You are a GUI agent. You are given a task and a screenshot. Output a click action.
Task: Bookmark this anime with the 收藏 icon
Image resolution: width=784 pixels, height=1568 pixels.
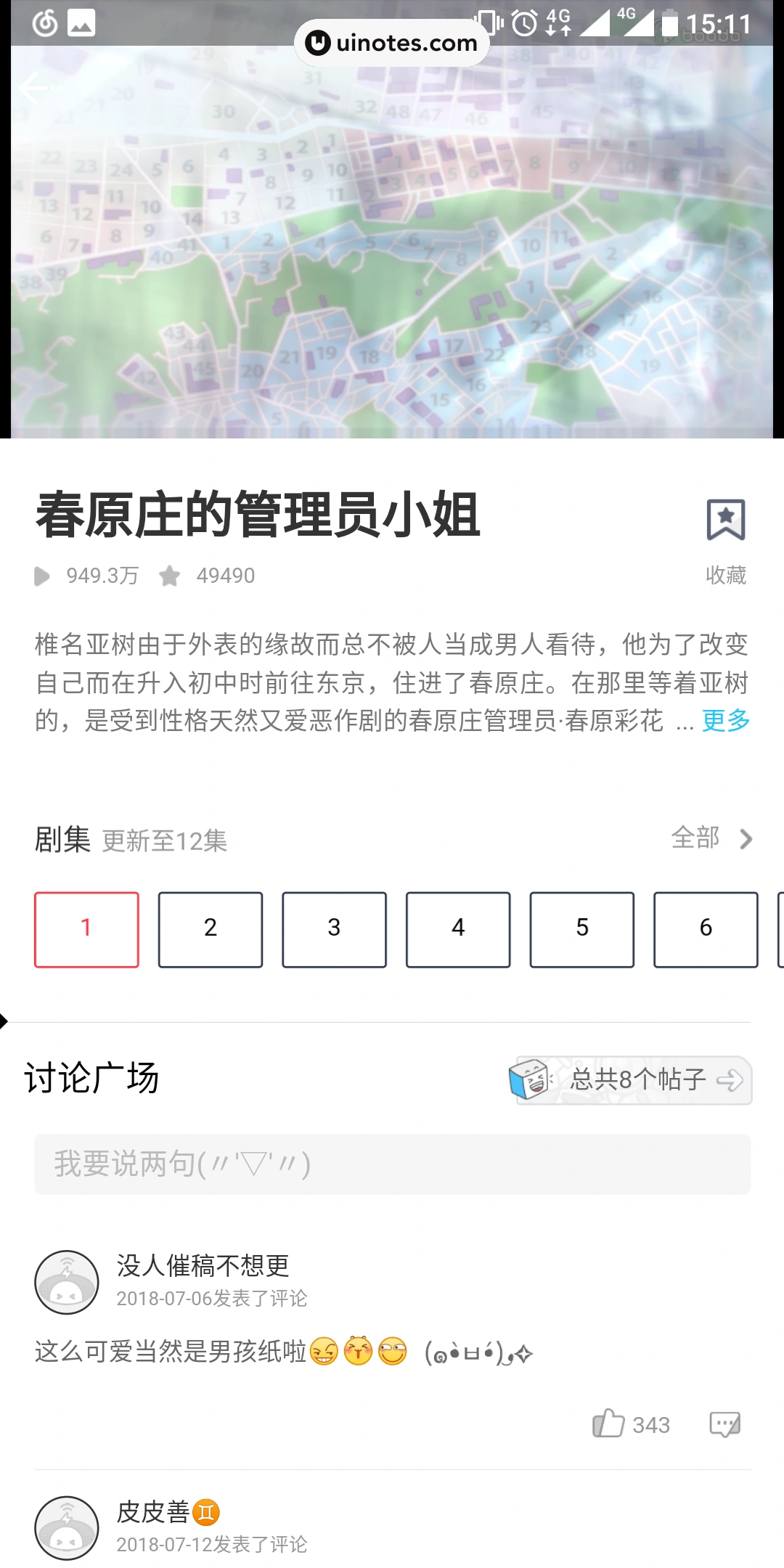tap(726, 520)
